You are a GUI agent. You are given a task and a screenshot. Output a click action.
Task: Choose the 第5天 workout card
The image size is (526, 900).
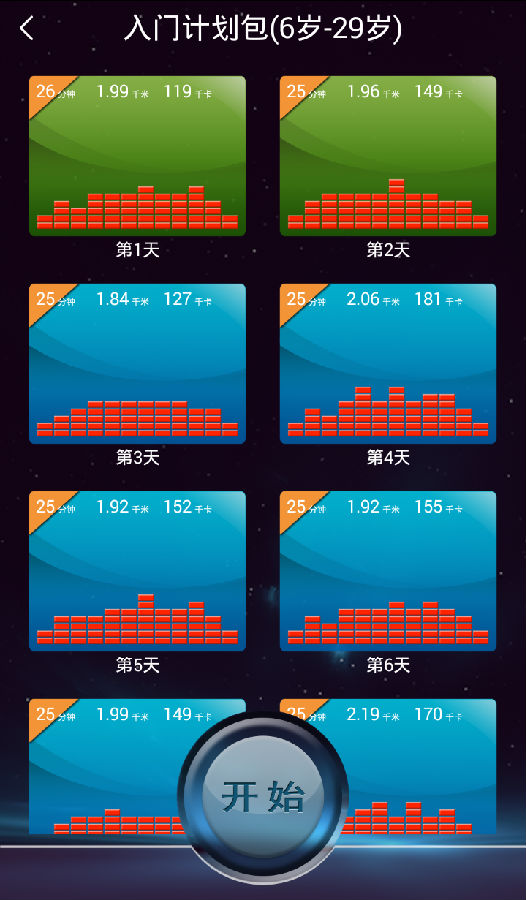pos(137,571)
